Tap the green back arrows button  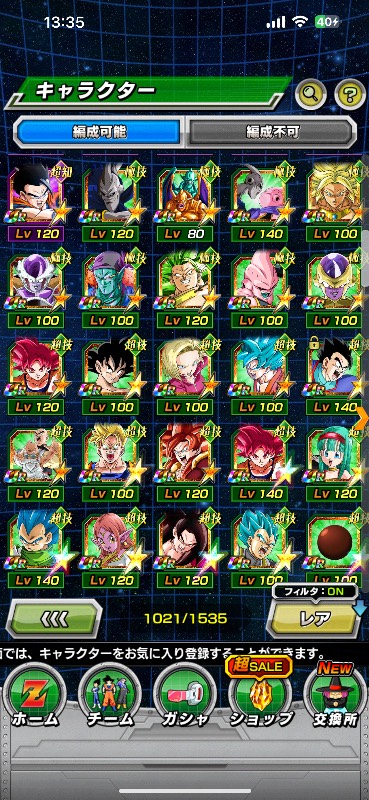coord(54,618)
